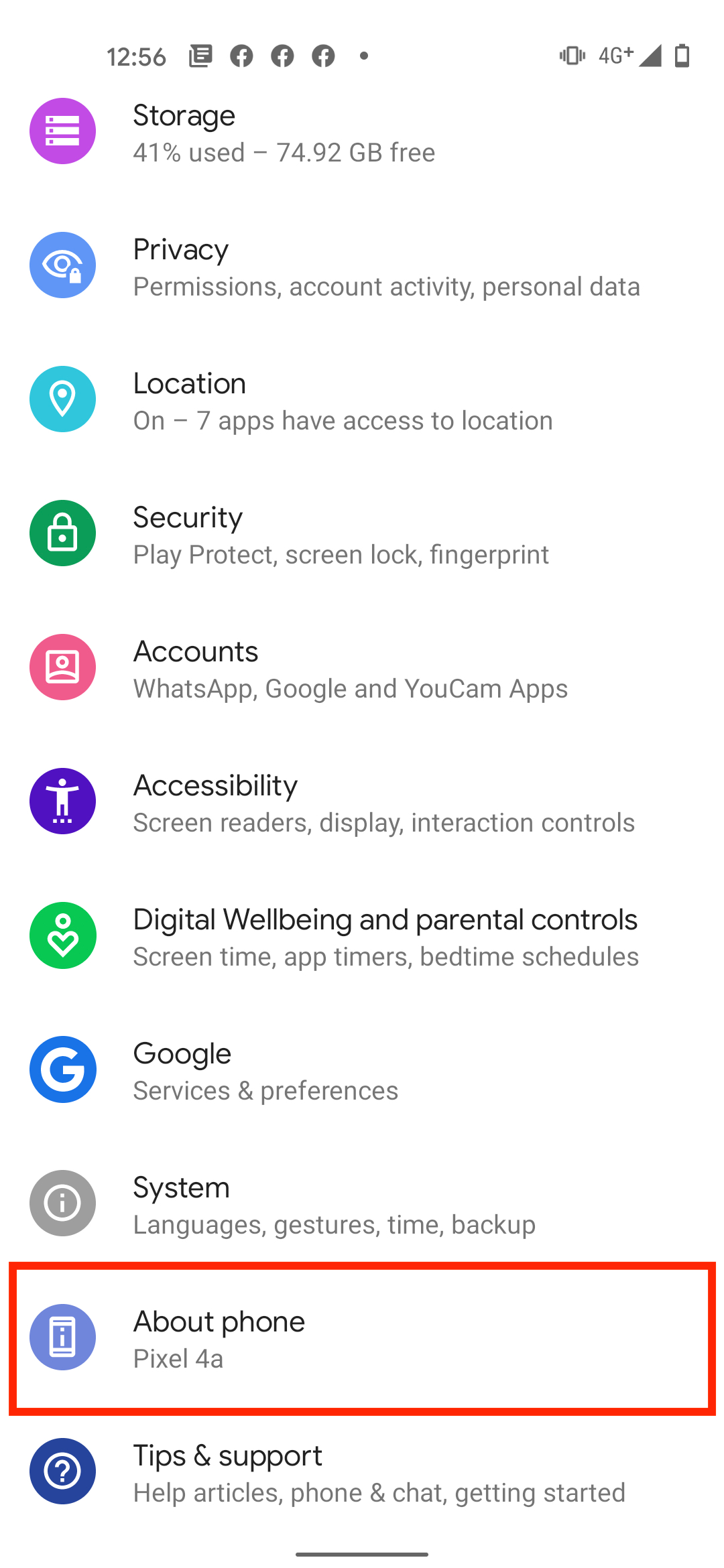This screenshot has height=1568, width=724.
Task: Open Digital Wellbeing and parental controls
Action: click(362, 937)
